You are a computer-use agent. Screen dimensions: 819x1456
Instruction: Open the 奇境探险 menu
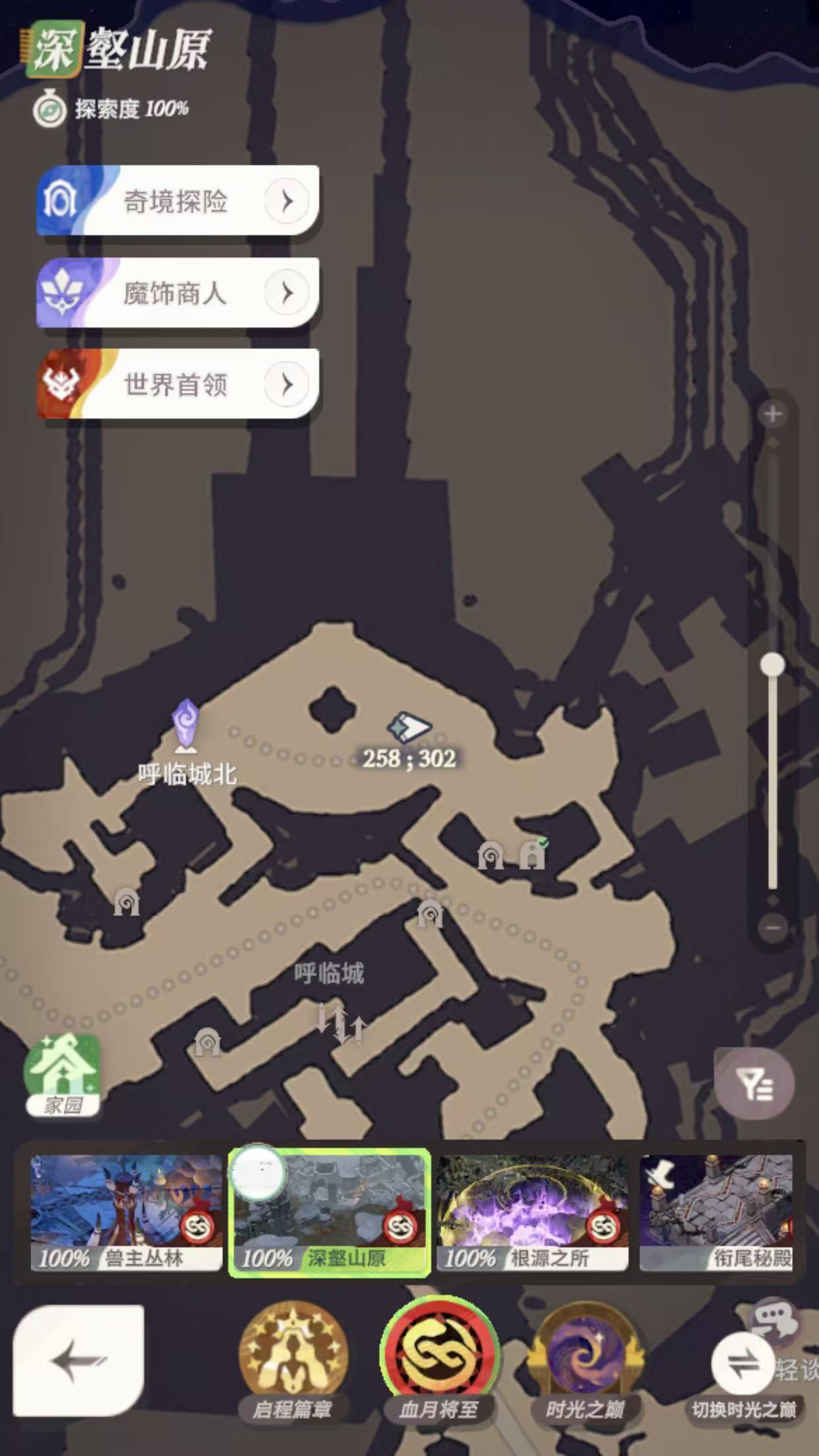[x=177, y=201]
